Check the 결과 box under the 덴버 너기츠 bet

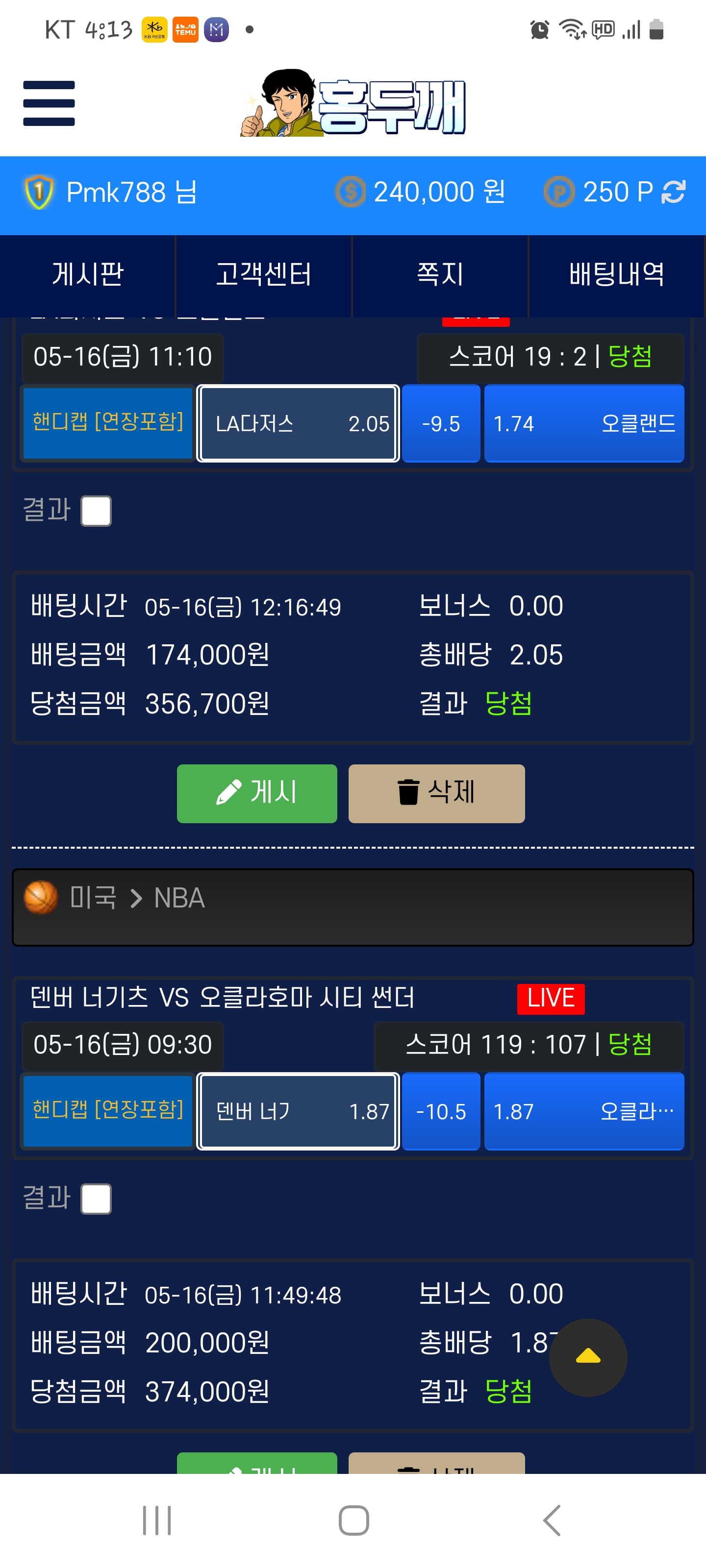click(x=96, y=1199)
